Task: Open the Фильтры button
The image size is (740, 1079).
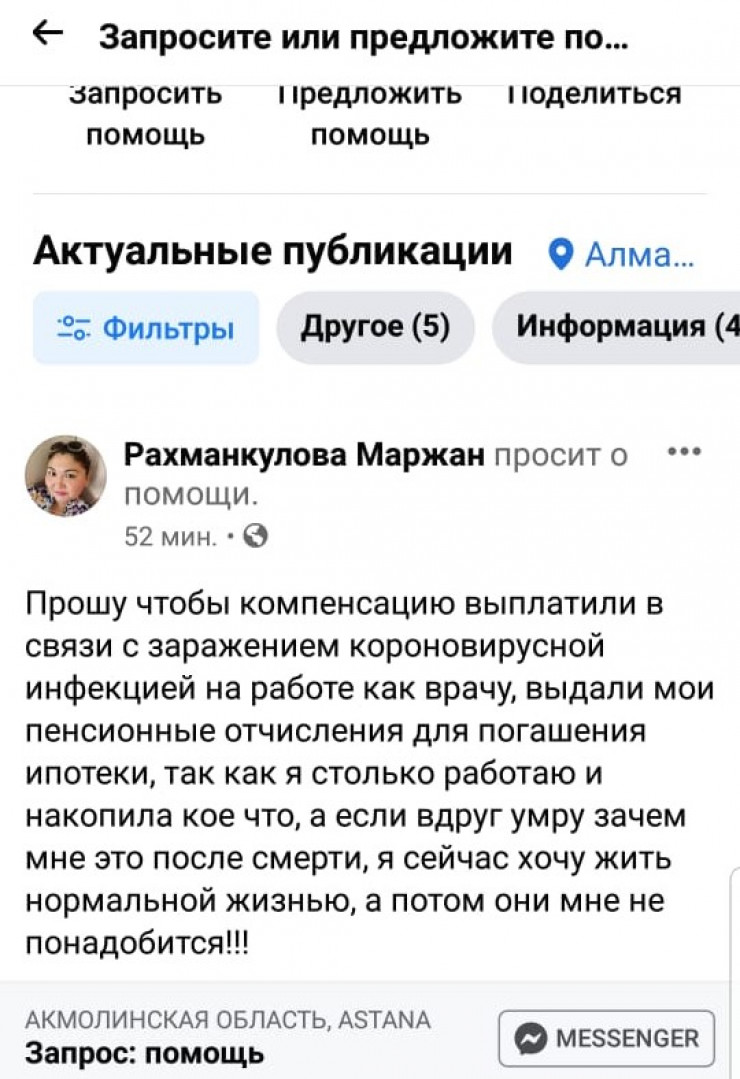Action: (146, 327)
